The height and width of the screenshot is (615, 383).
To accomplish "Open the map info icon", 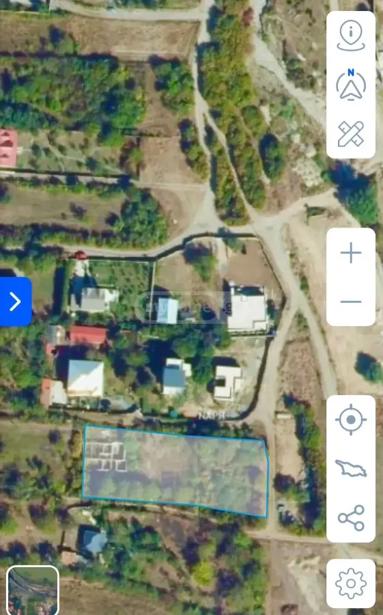I will (x=351, y=36).
